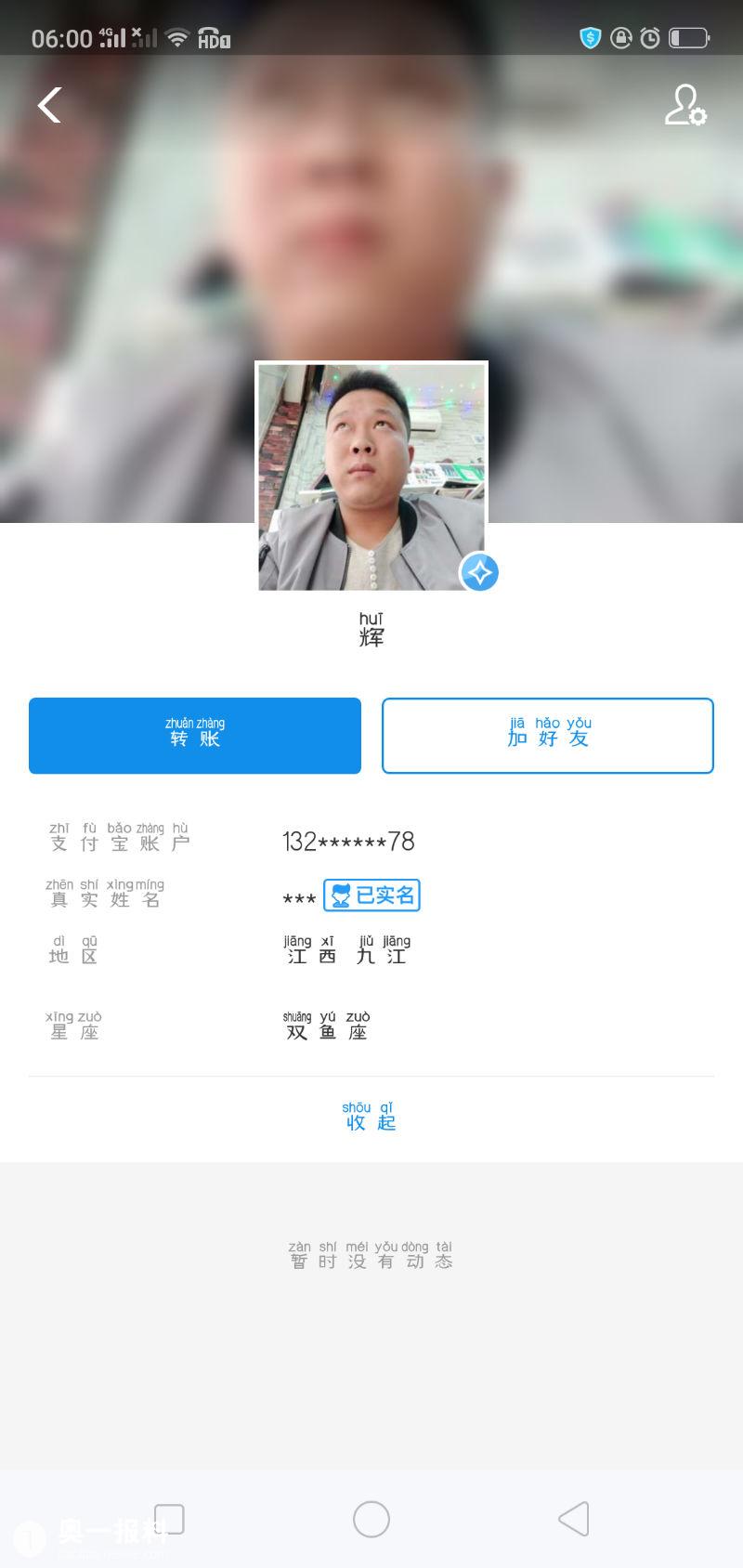Open the user settings icon
Viewport: 743px width, 1568px height.
coord(685,105)
